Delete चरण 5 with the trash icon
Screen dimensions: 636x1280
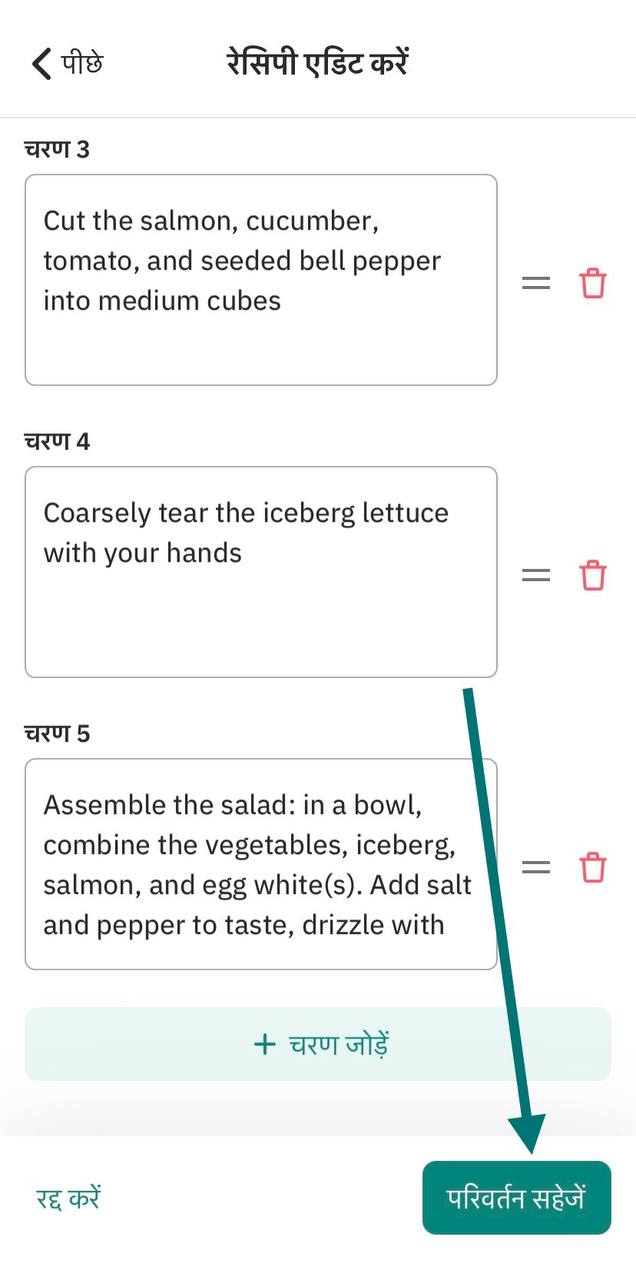point(593,868)
